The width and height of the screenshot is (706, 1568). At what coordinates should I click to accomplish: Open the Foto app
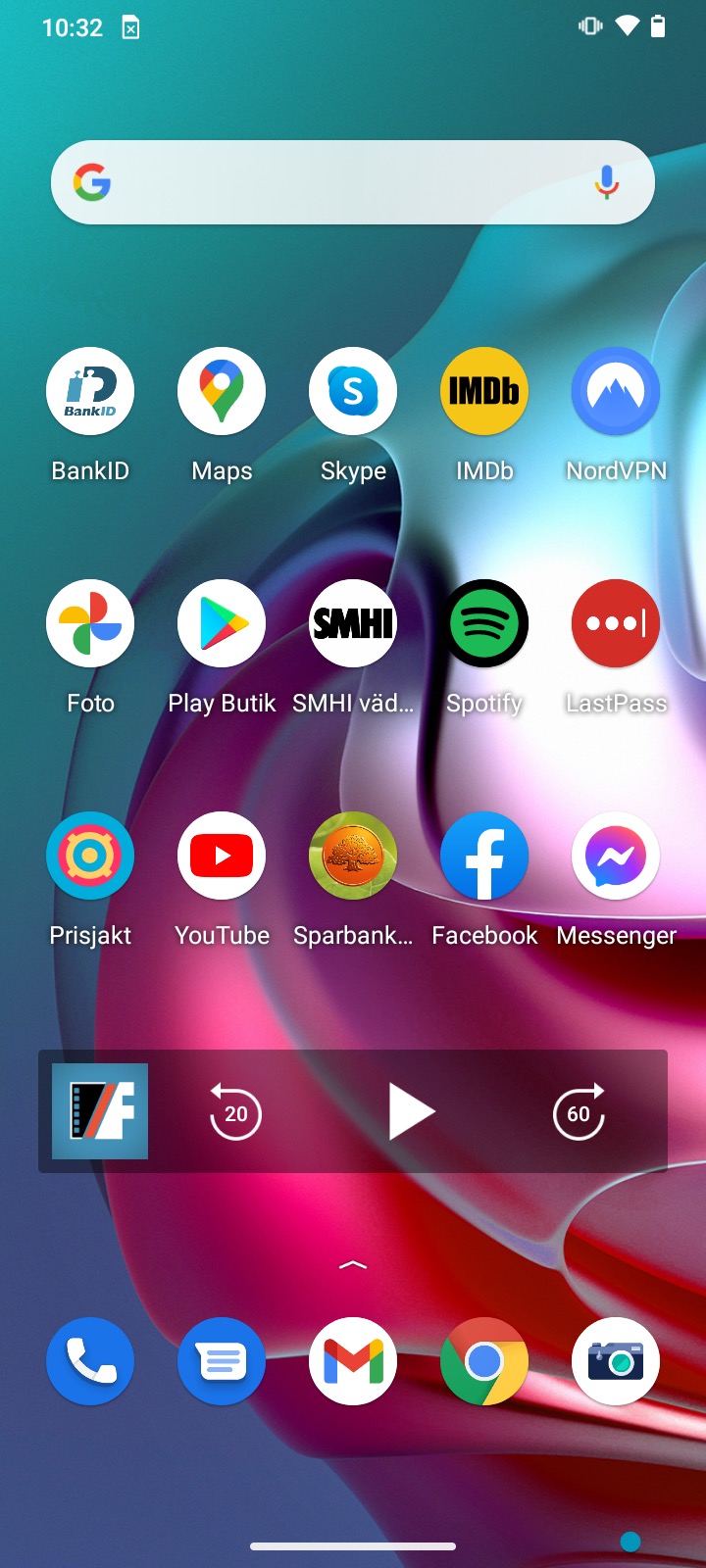pyautogui.click(x=90, y=624)
